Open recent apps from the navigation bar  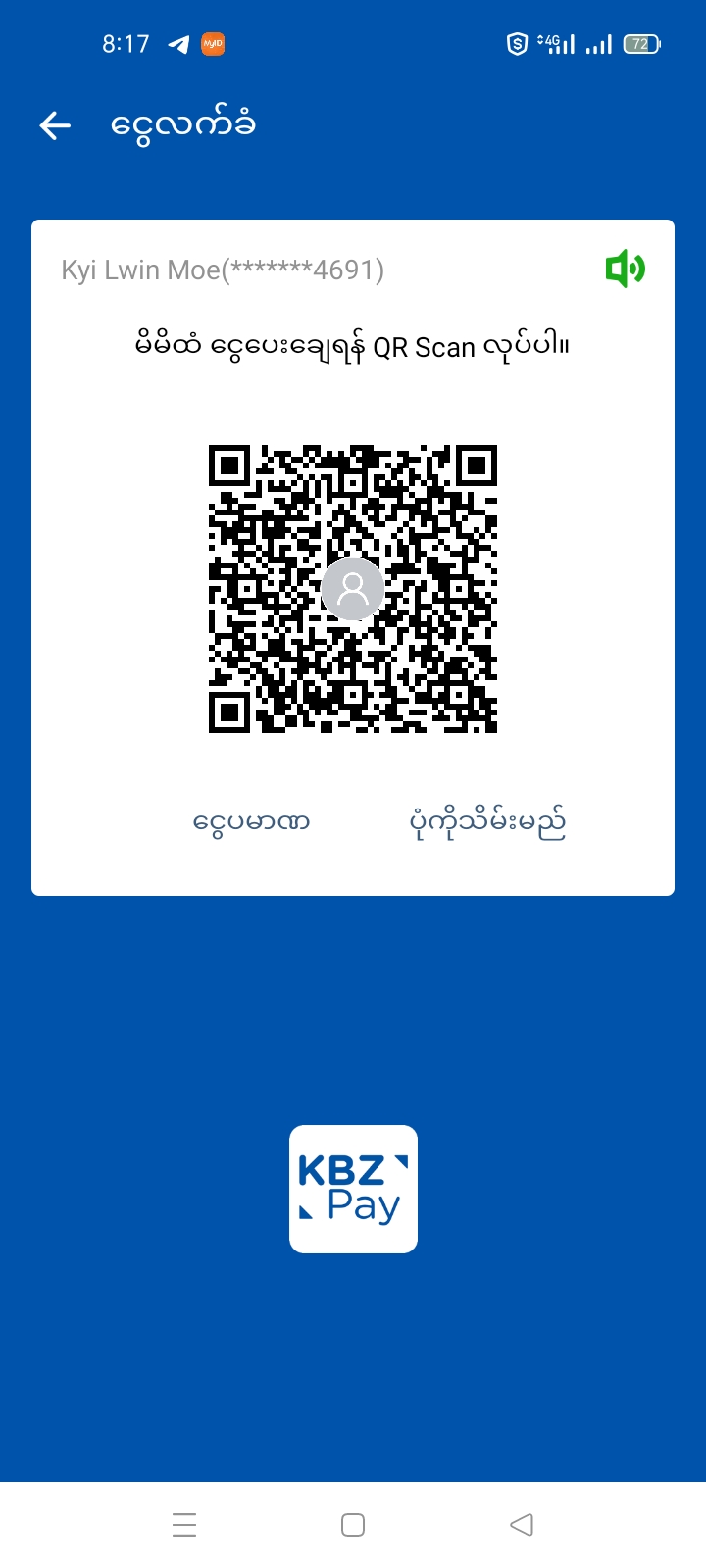(x=184, y=1525)
